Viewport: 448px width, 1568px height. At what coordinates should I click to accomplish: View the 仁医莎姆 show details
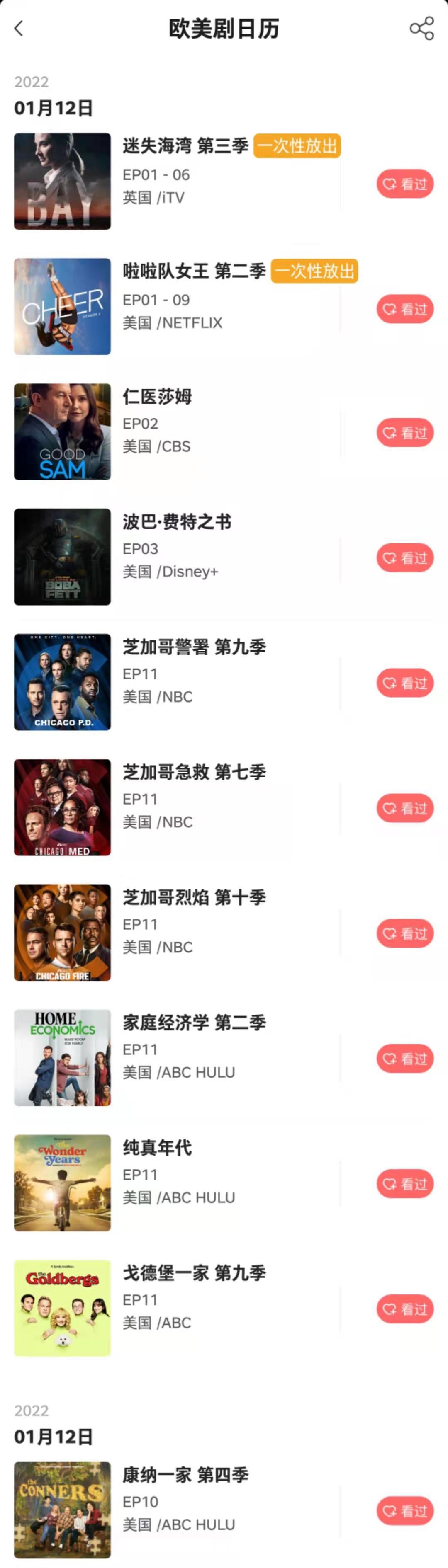(157, 397)
